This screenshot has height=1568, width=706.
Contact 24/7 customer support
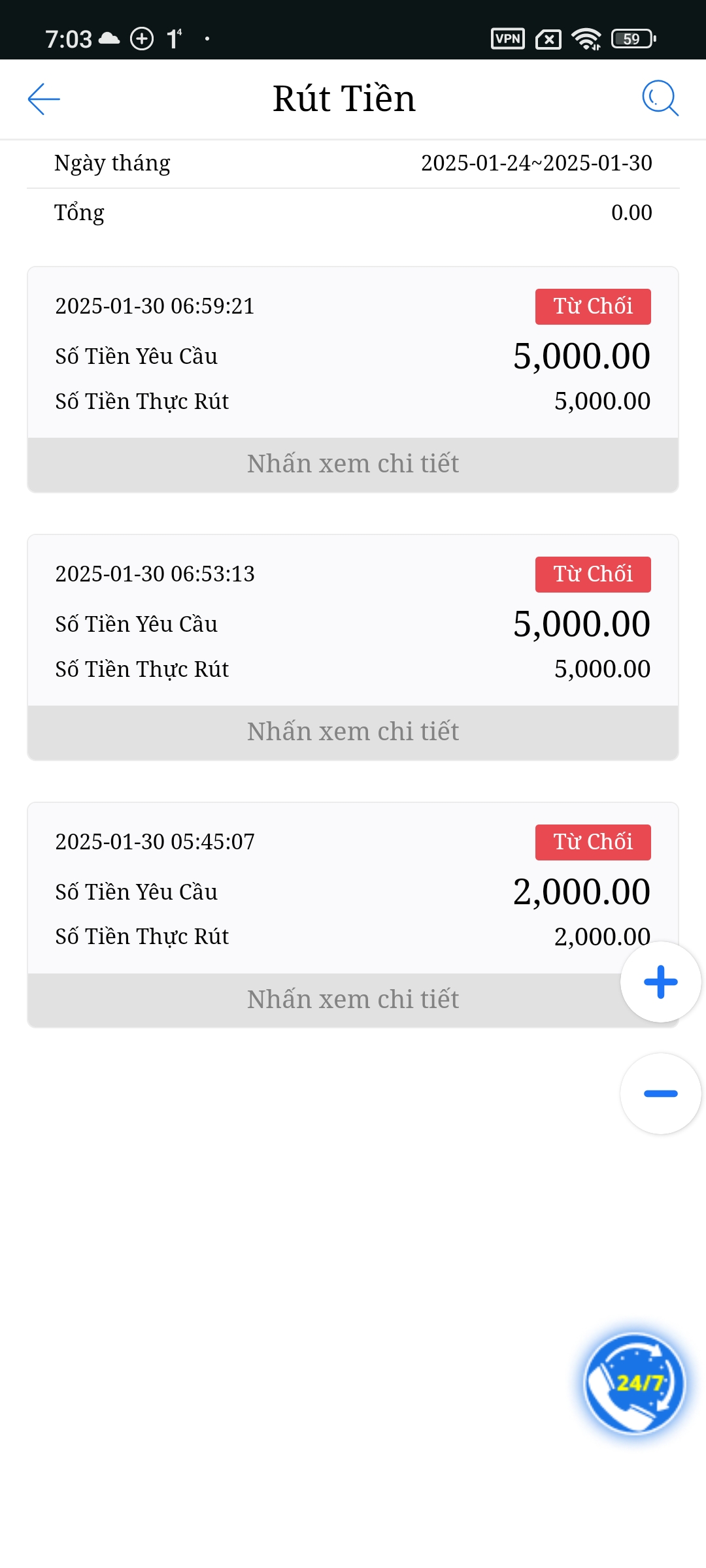point(634,1383)
